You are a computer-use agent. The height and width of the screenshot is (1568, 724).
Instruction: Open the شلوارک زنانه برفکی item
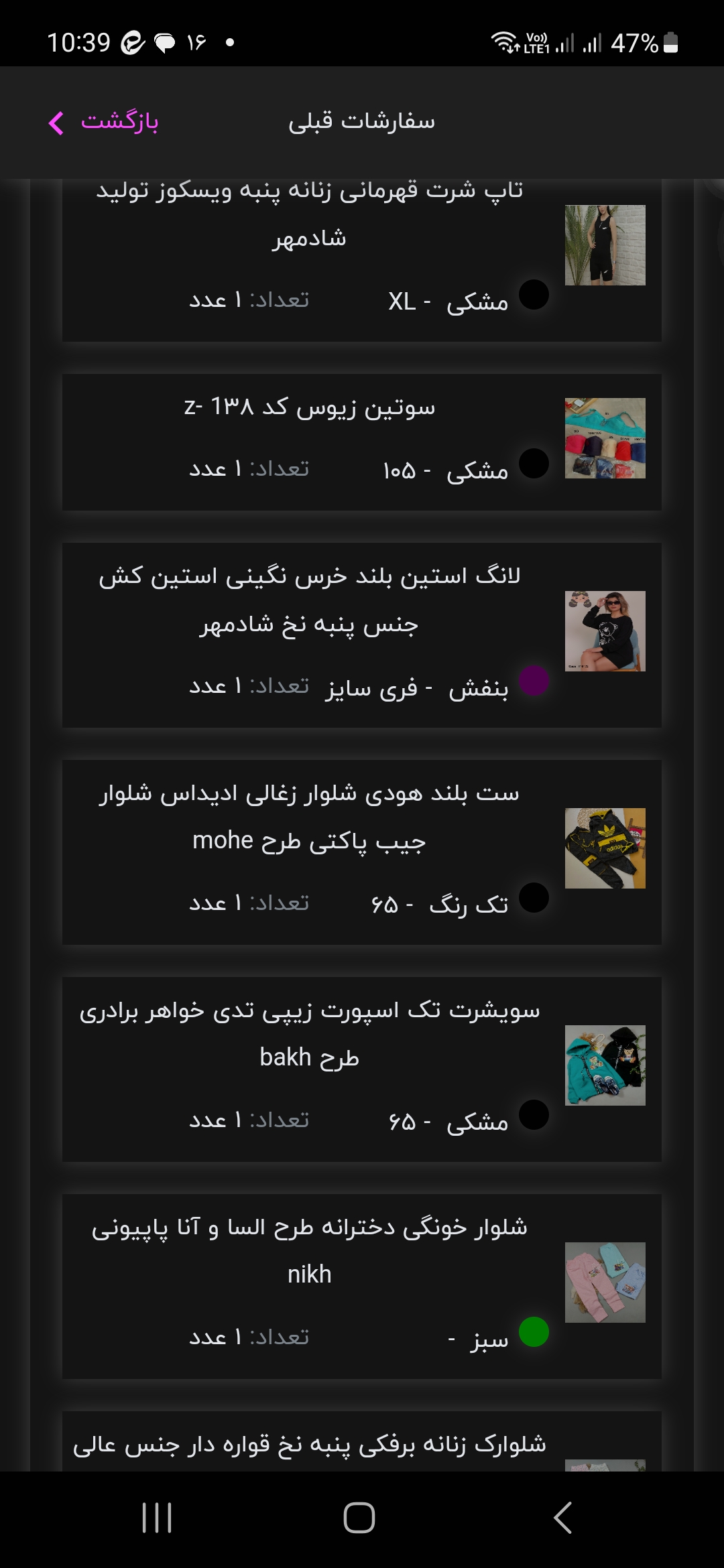[x=362, y=1441]
